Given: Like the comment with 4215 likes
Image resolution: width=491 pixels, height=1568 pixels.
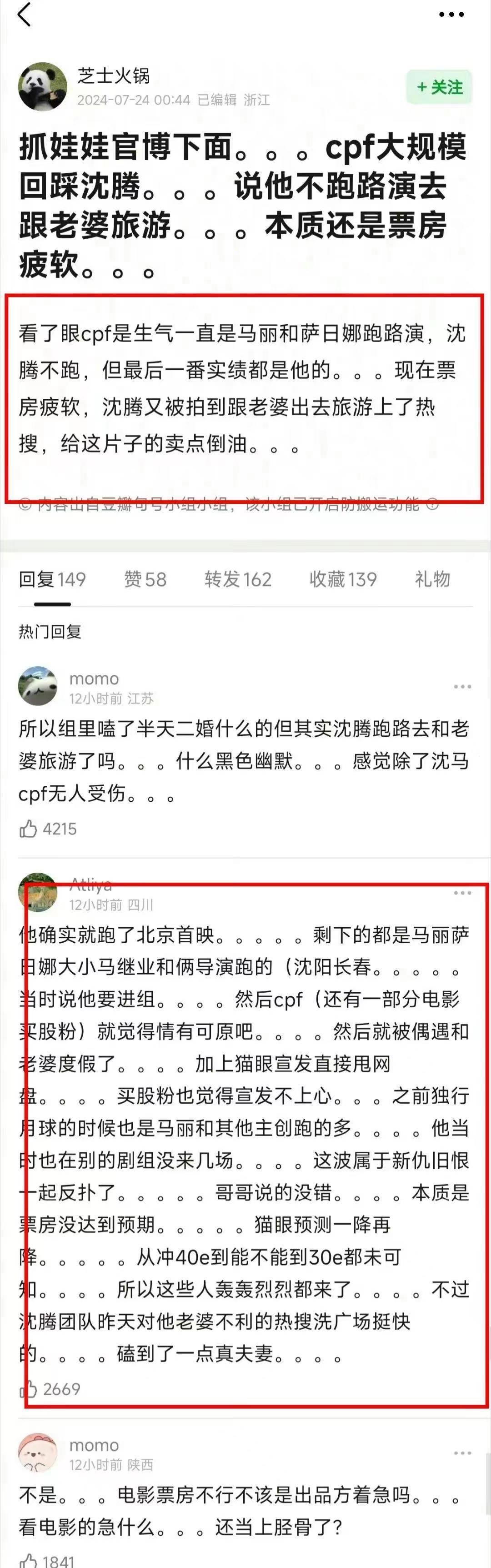Looking at the screenshot, I should [28, 829].
